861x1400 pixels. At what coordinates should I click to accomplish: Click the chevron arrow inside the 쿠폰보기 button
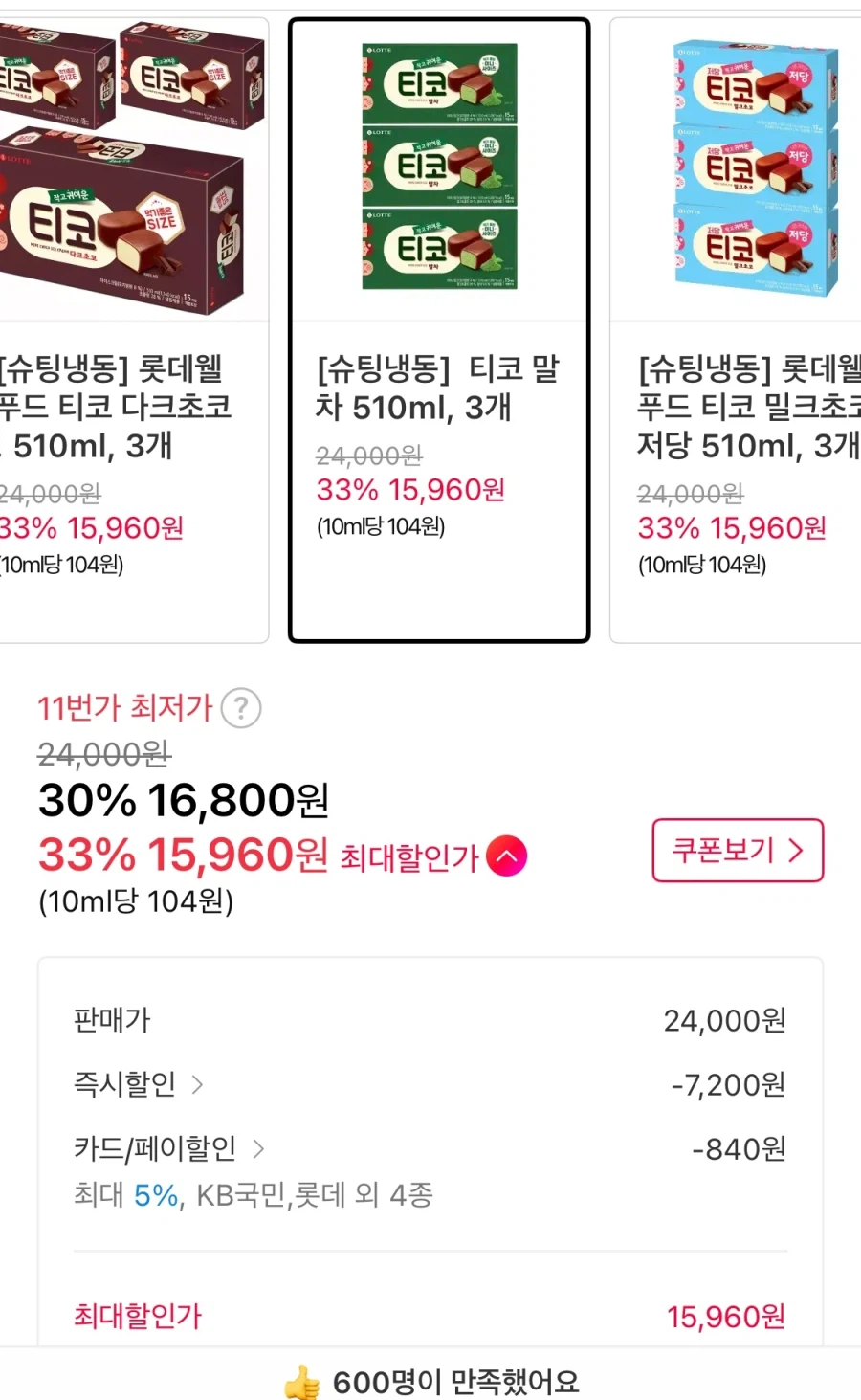pos(796,851)
